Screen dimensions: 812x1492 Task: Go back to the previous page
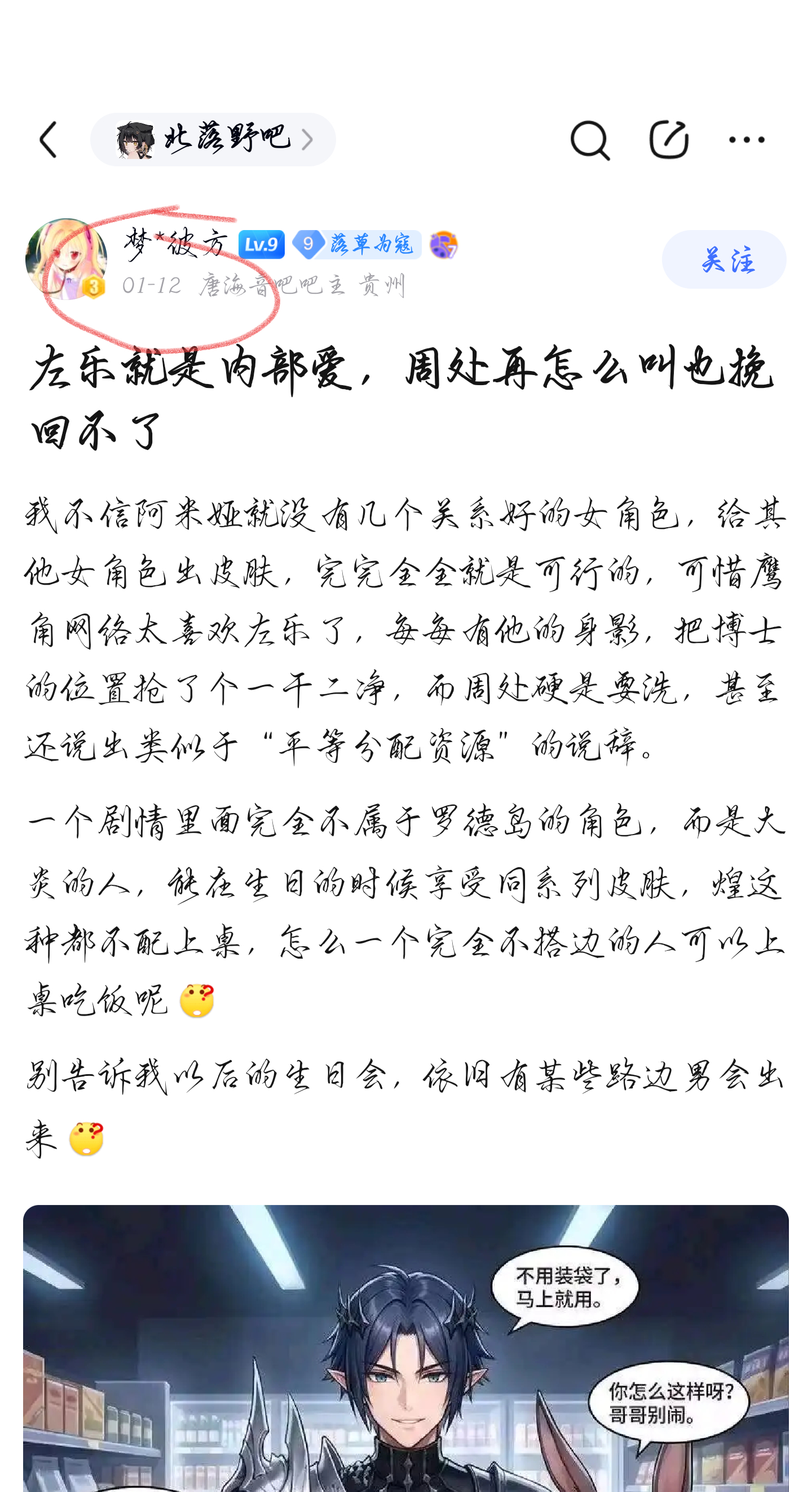point(48,140)
